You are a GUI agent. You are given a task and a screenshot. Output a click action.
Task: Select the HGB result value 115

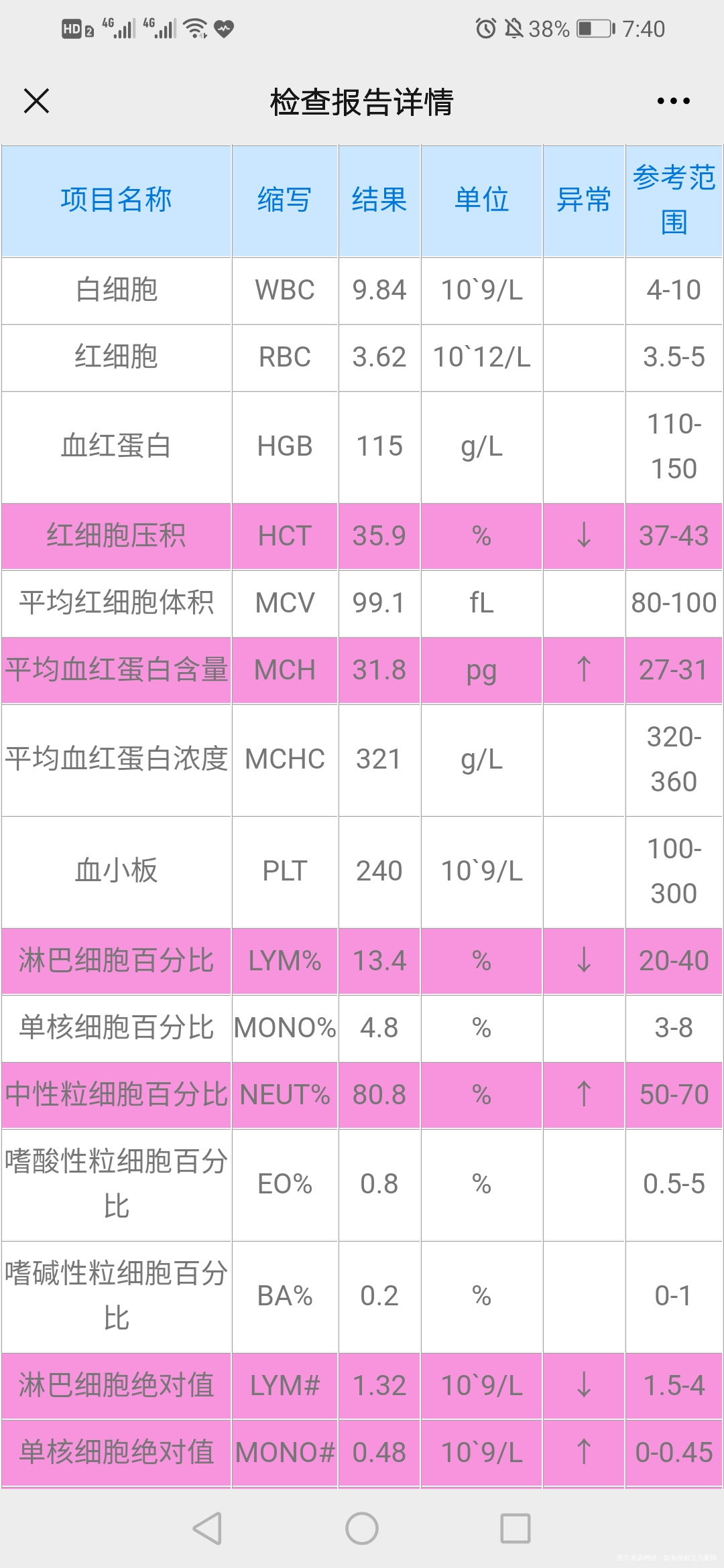click(x=379, y=446)
